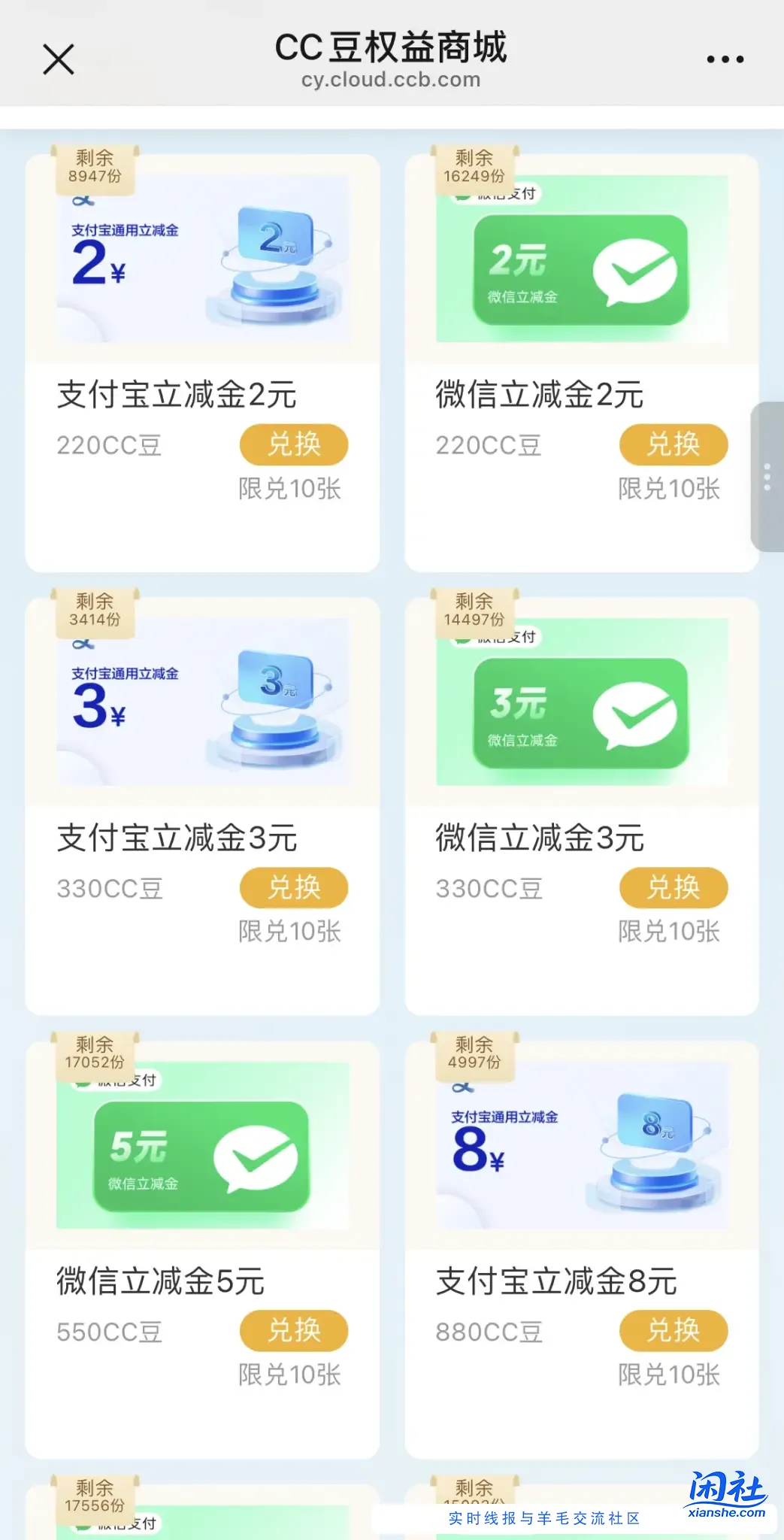784x1540 pixels.
Task: Redeem the 5元 WeChat coupon via 兑换
Action: pyautogui.click(x=293, y=1330)
